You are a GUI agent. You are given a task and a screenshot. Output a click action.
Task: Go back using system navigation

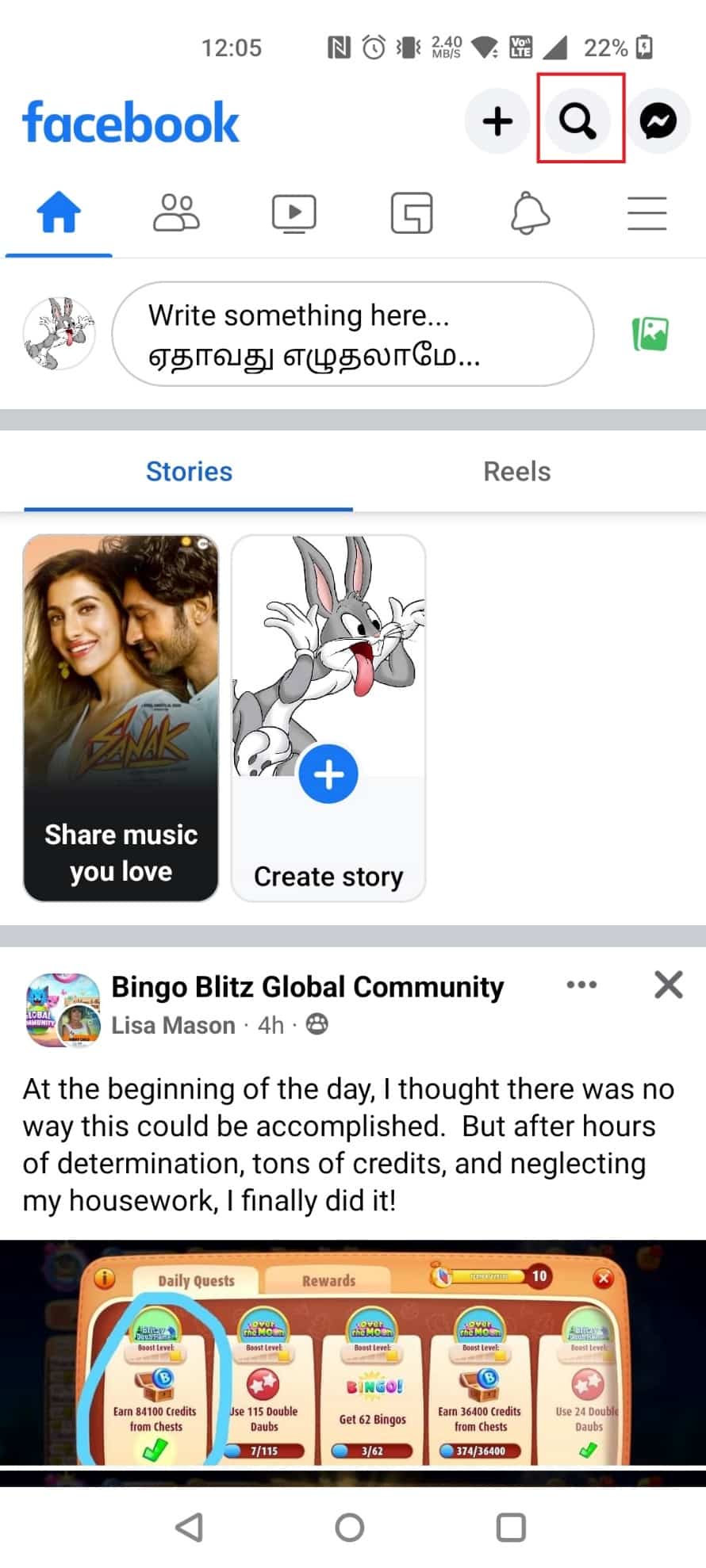click(x=190, y=1526)
